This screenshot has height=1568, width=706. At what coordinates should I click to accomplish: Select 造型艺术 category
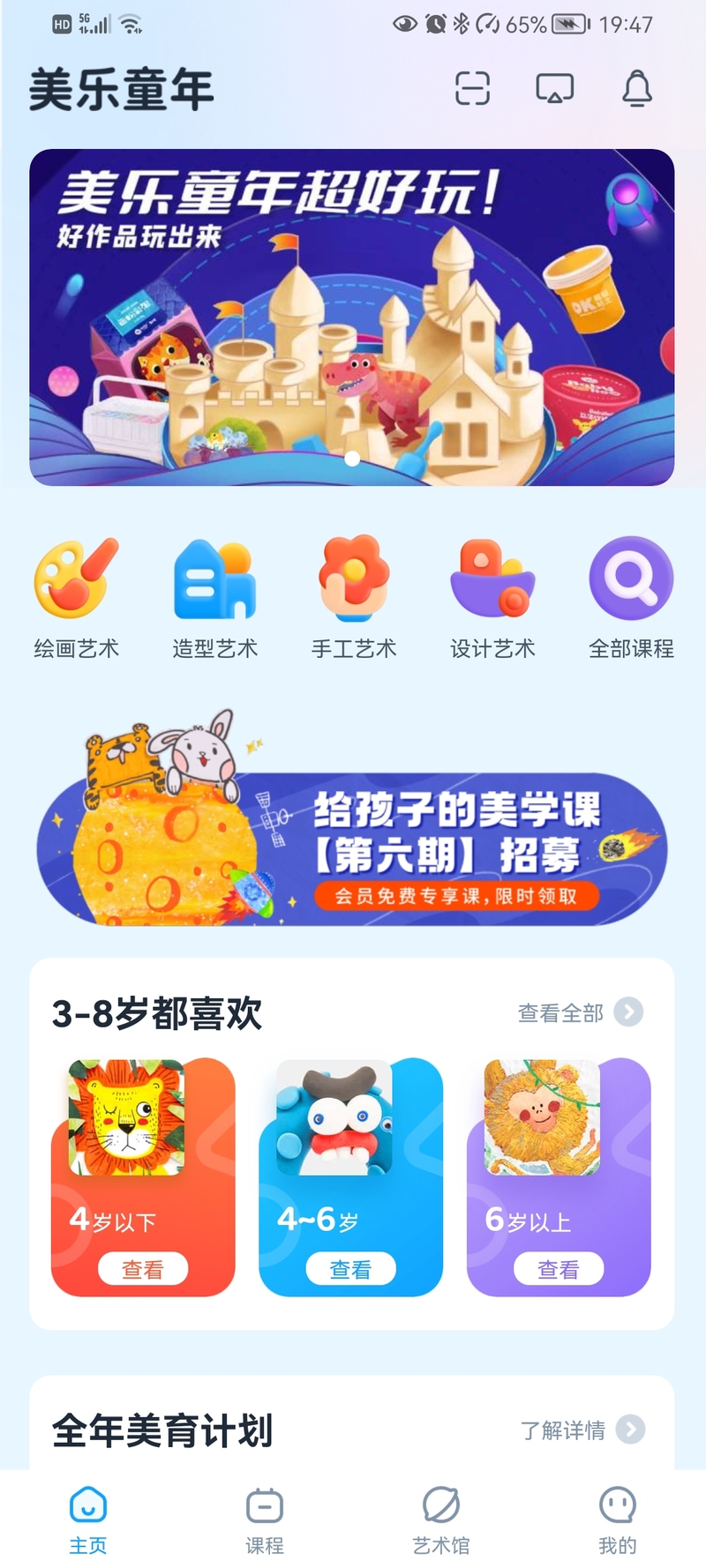(x=214, y=597)
